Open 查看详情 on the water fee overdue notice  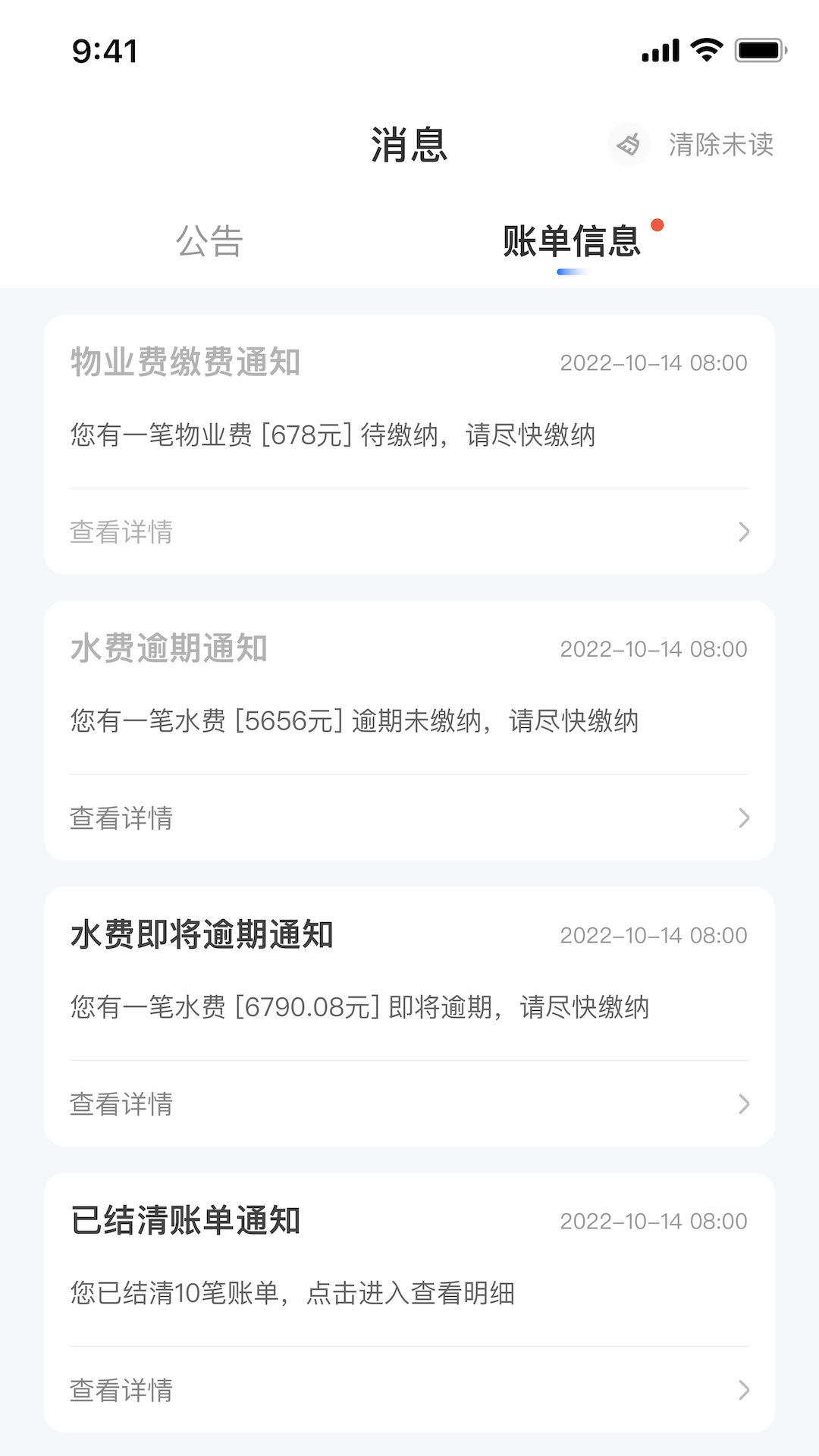(x=121, y=817)
